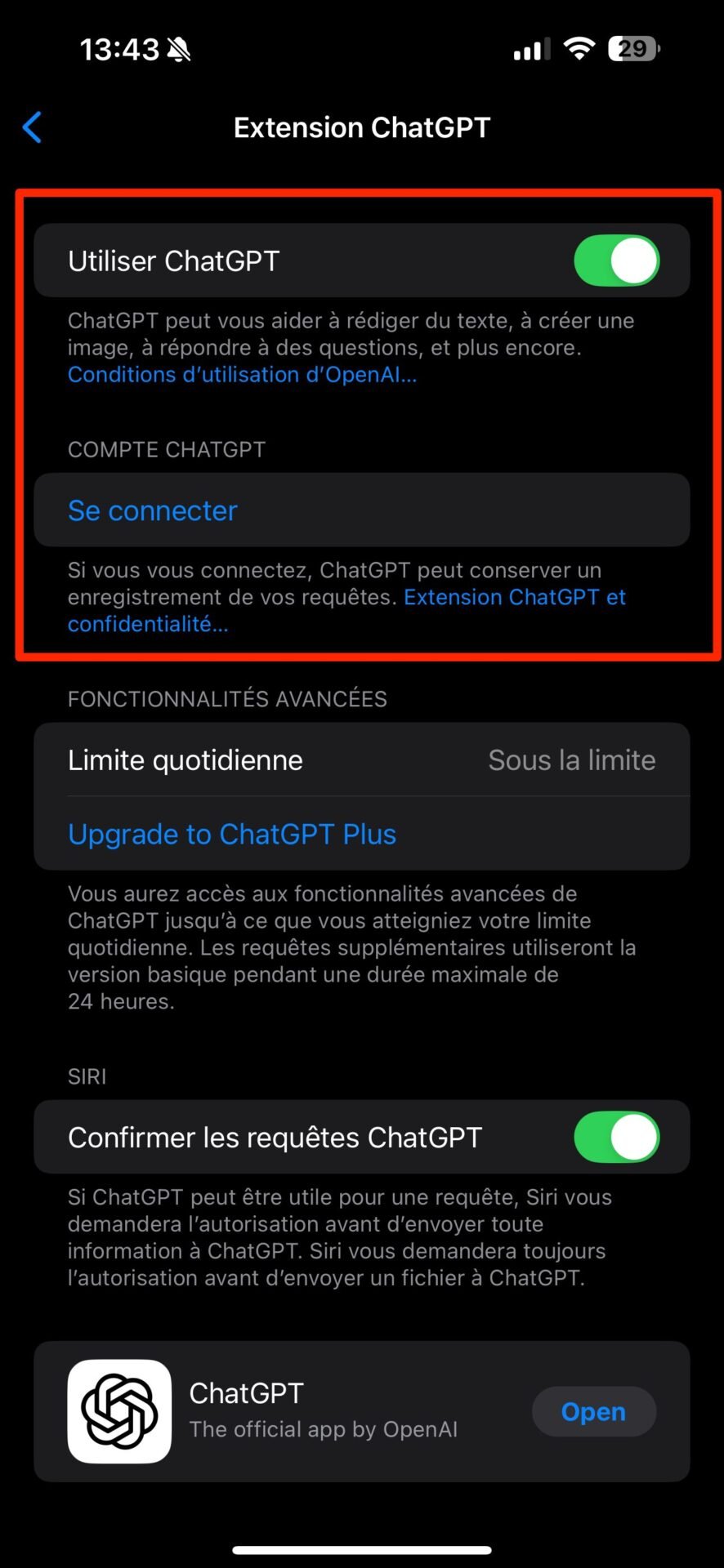Open Conditions d'utilisation d'OpenAI link
The width and height of the screenshot is (724, 1568).
click(242, 375)
